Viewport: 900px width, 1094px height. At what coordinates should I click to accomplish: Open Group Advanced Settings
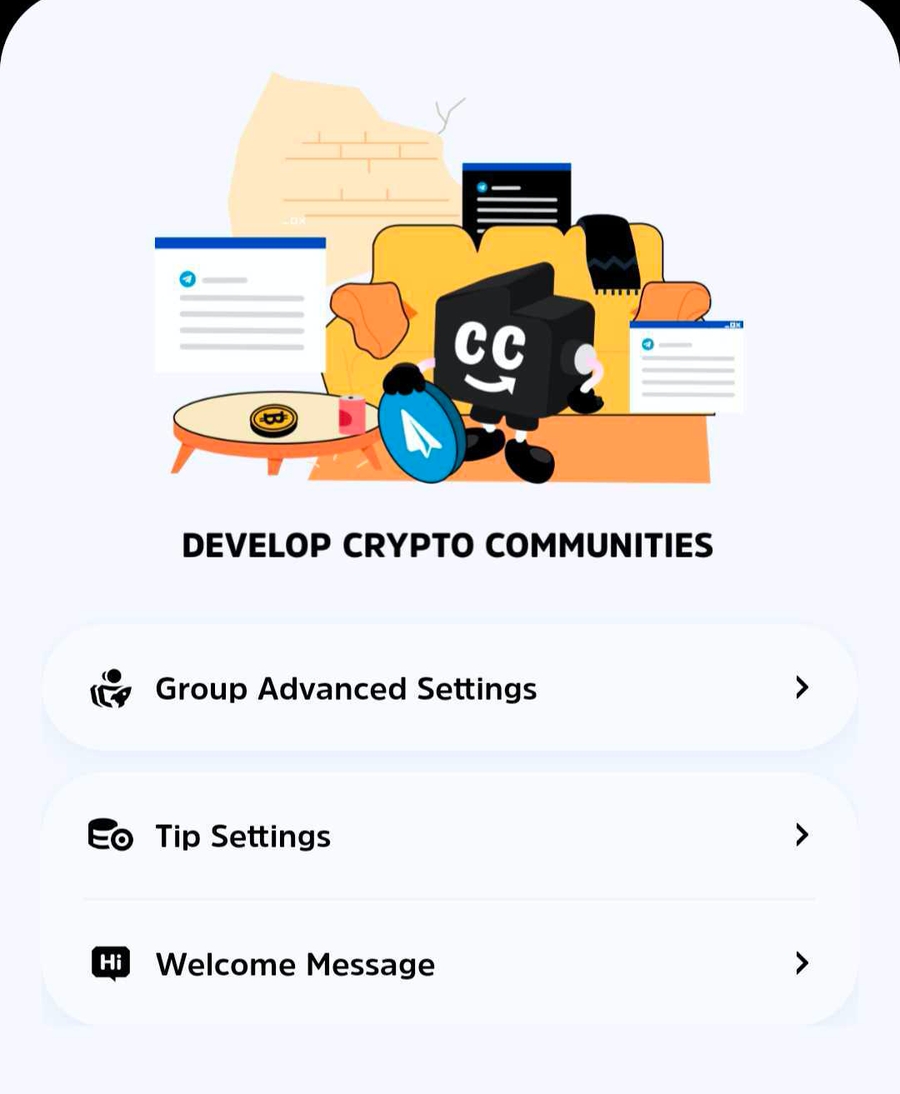point(448,688)
